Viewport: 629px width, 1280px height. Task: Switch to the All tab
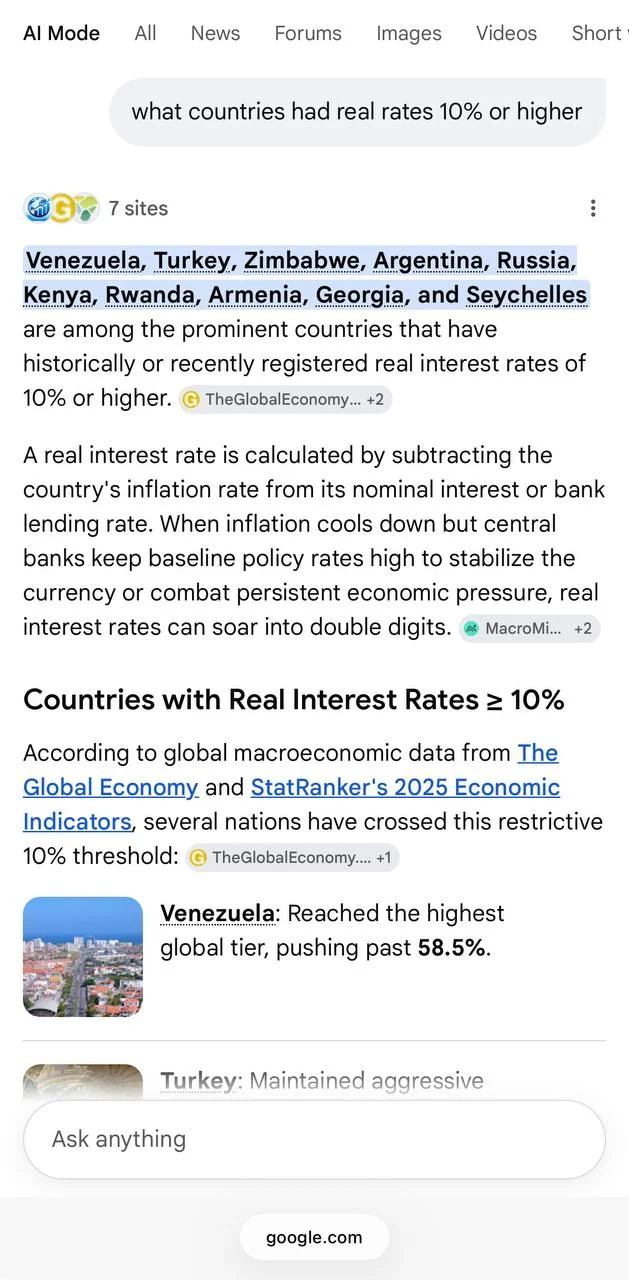coord(145,33)
